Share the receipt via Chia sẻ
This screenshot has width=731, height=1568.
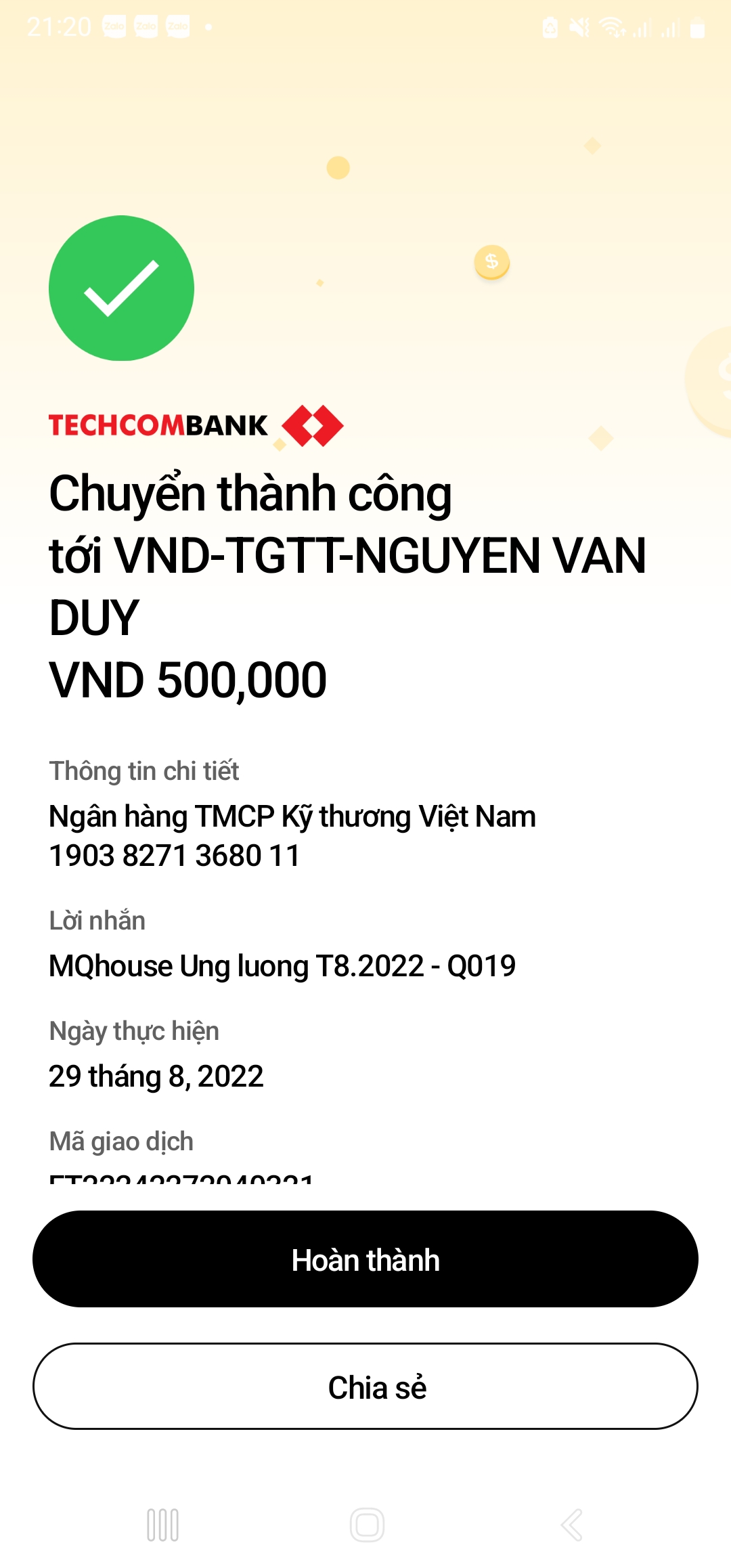[365, 1387]
